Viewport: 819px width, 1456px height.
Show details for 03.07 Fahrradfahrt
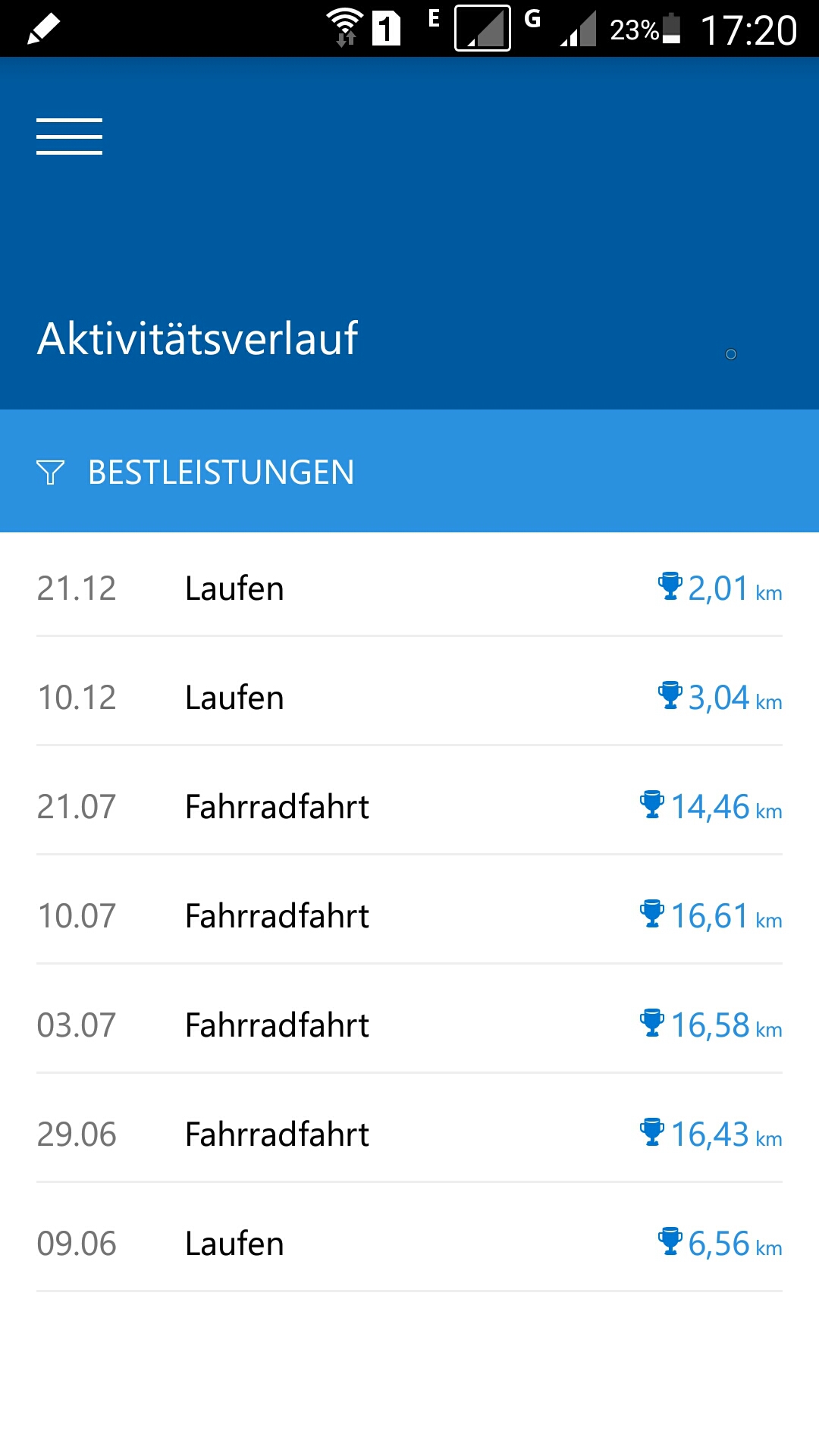click(x=409, y=1025)
